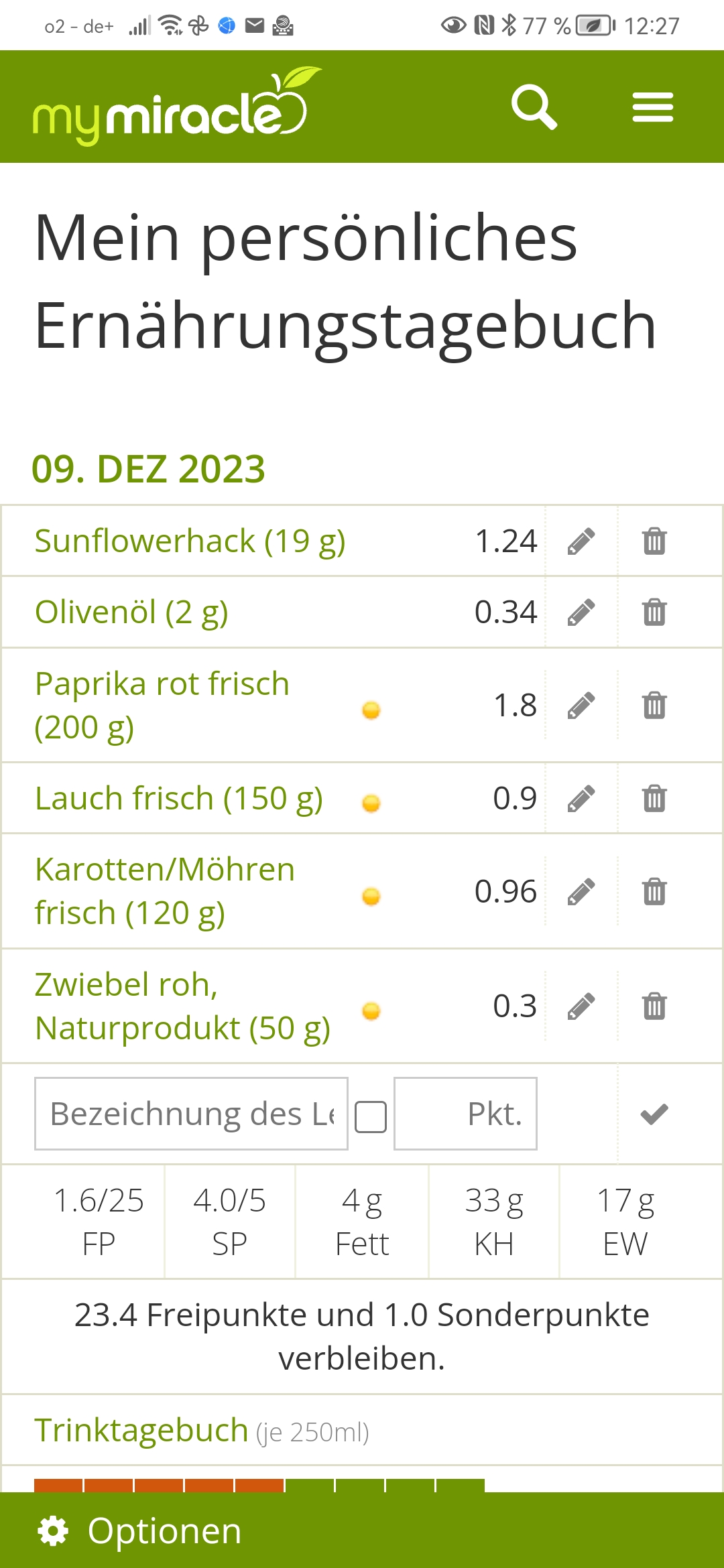Open the hamburger menu
The width and height of the screenshot is (724, 1568).
point(652,107)
